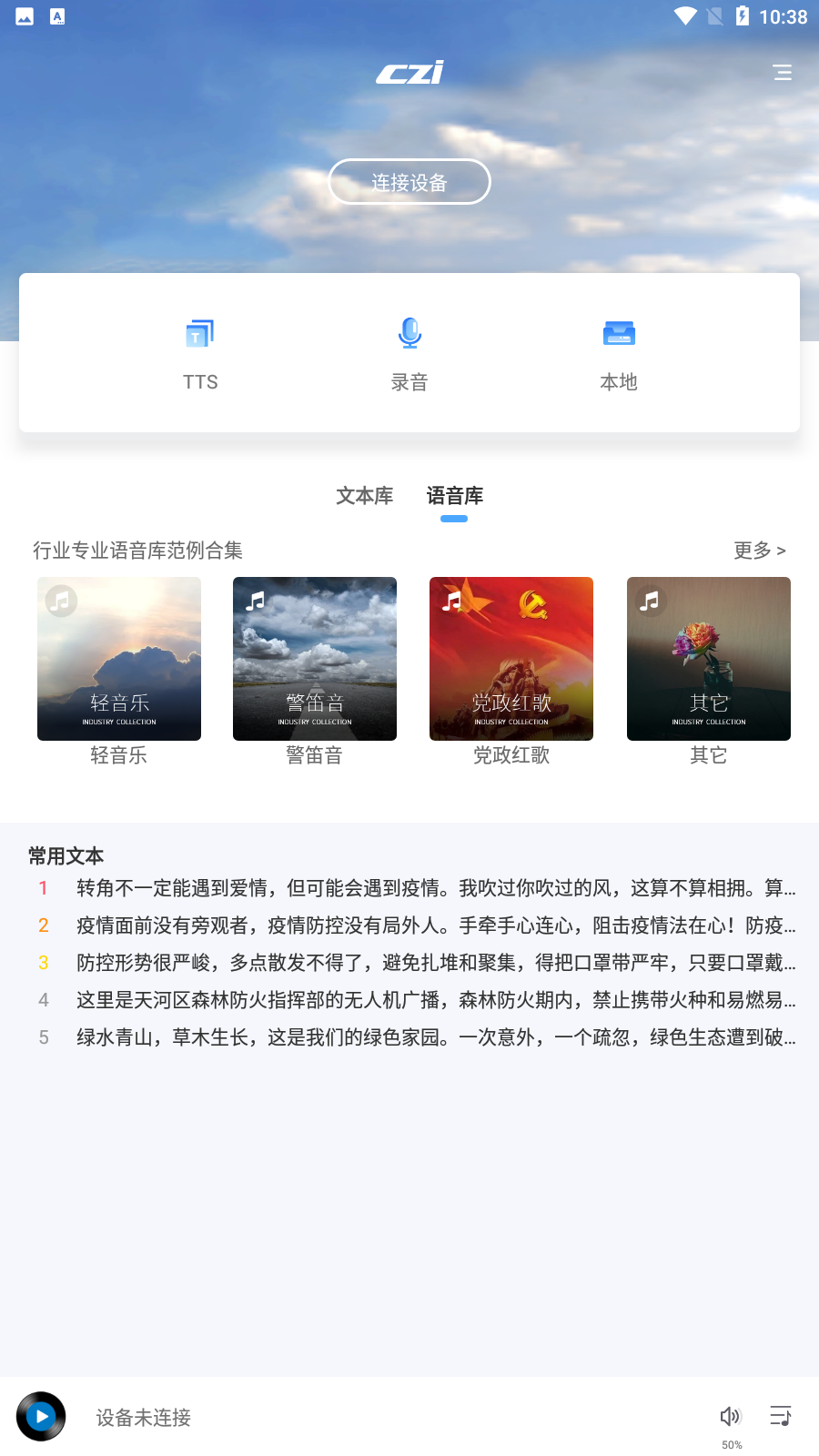Screen dimensions: 819x1456
Task: Open the playlist icon at bottom right
Action: pyautogui.click(x=781, y=1415)
